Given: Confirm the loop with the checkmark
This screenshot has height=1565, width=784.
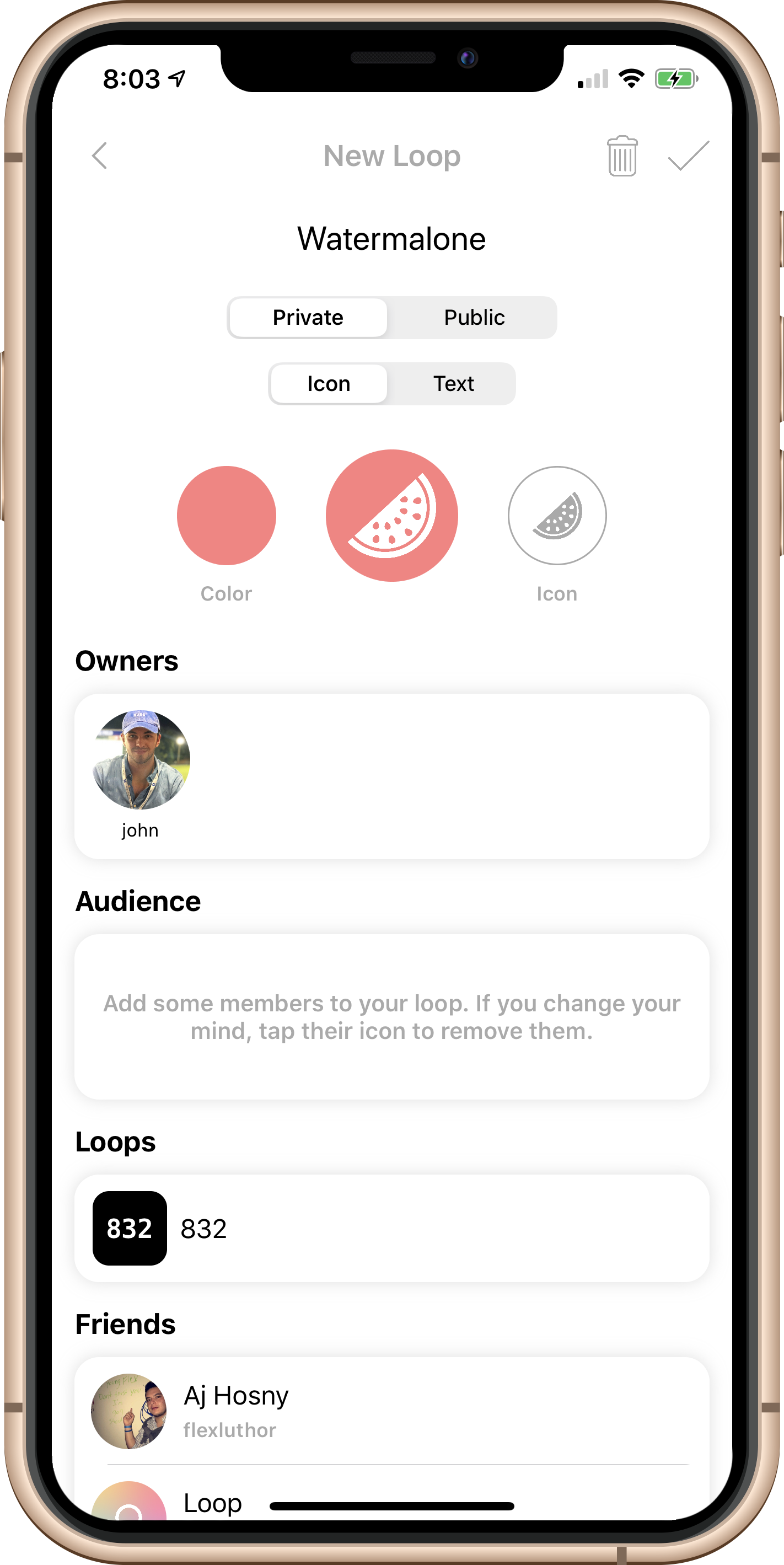Looking at the screenshot, I should (689, 156).
